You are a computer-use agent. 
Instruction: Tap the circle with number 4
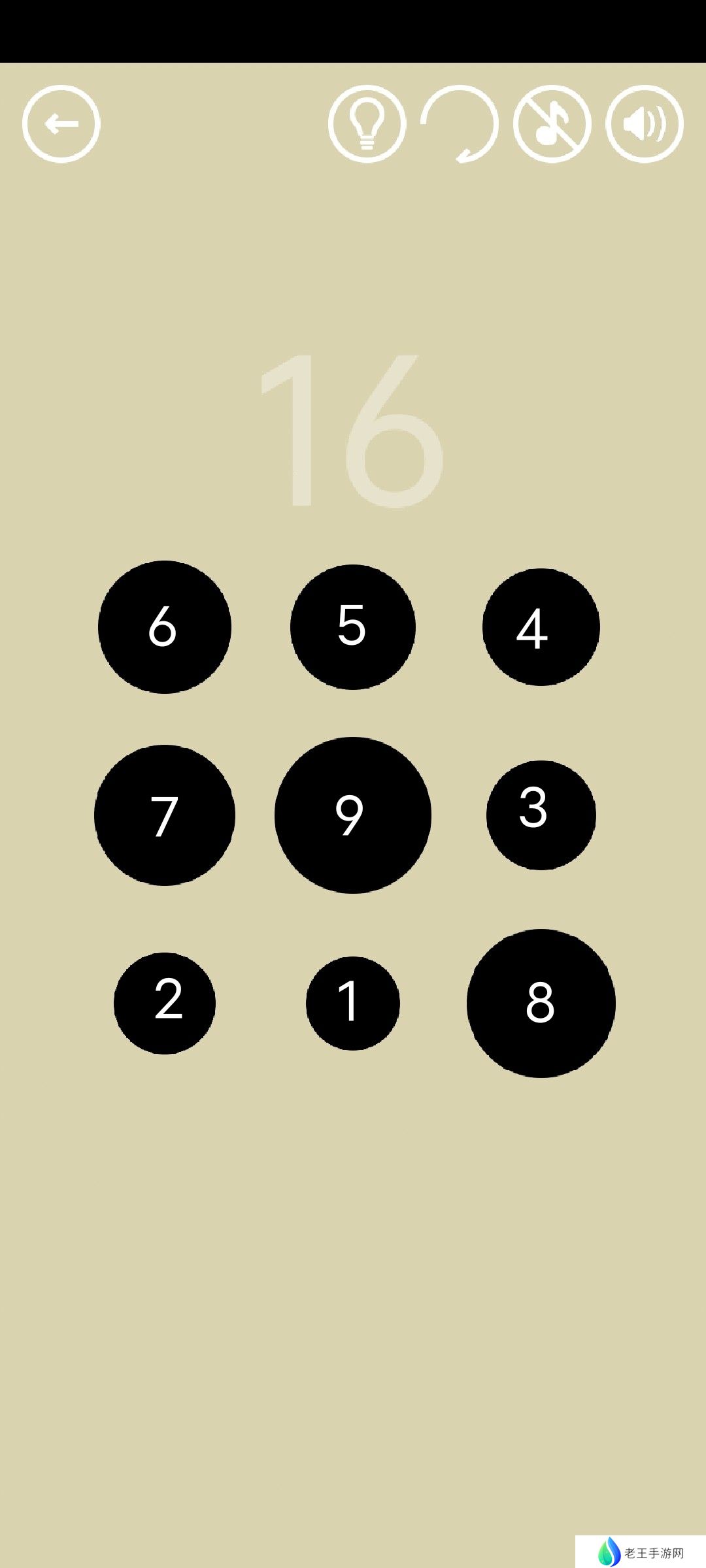tap(541, 627)
